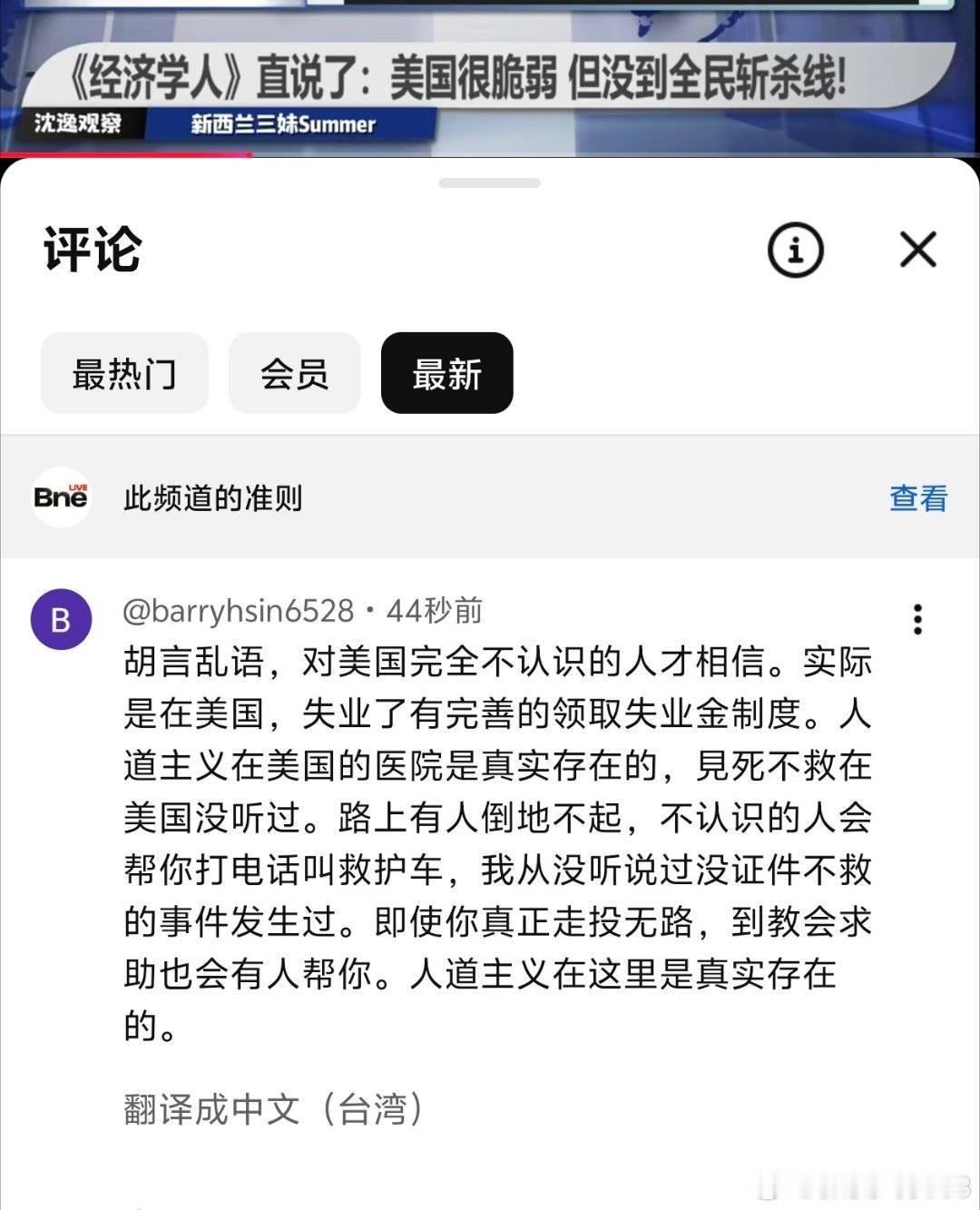Click the 44秒前 comment timestamp

click(434, 611)
